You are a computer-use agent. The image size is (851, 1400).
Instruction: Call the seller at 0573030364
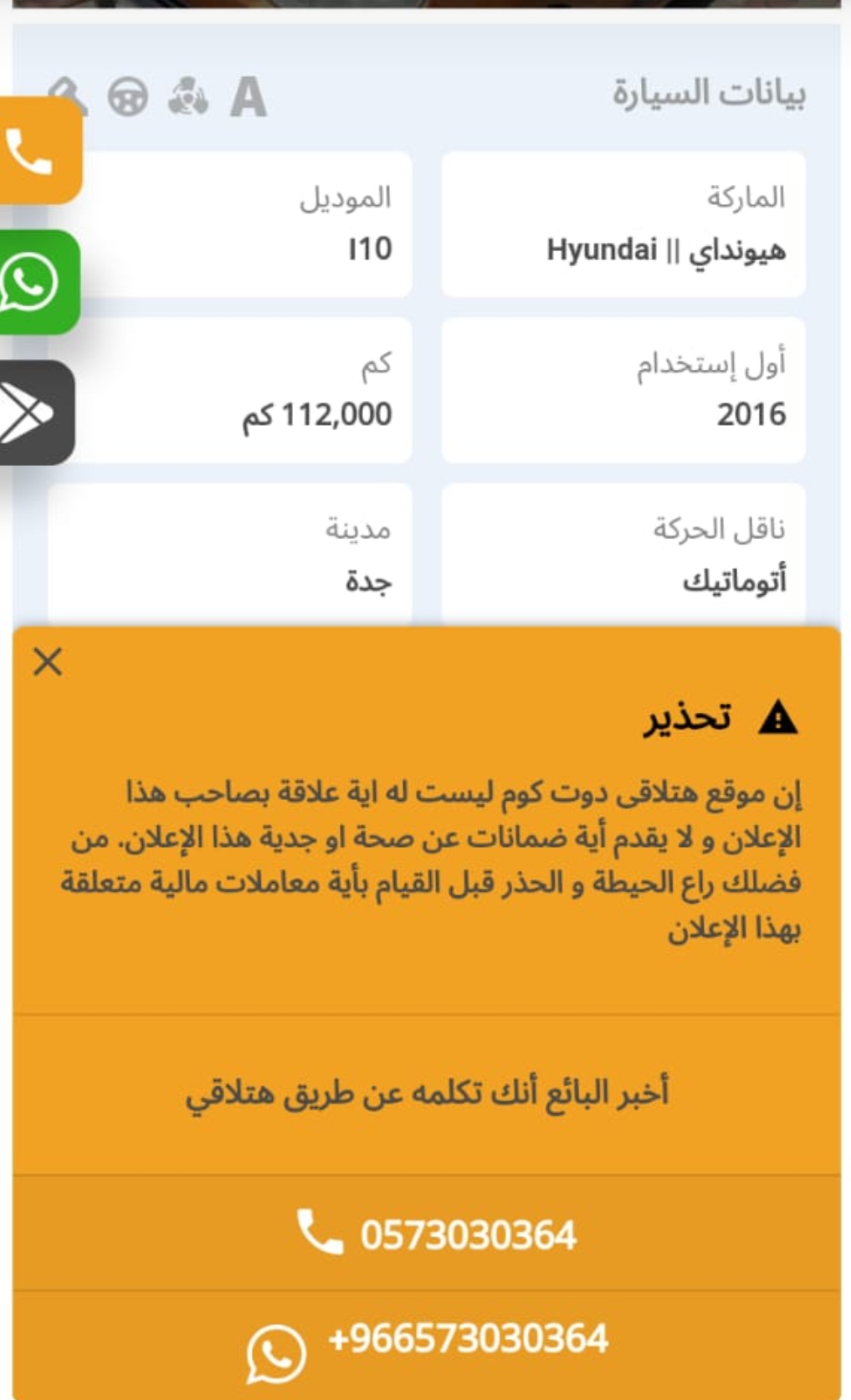[x=427, y=1233]
